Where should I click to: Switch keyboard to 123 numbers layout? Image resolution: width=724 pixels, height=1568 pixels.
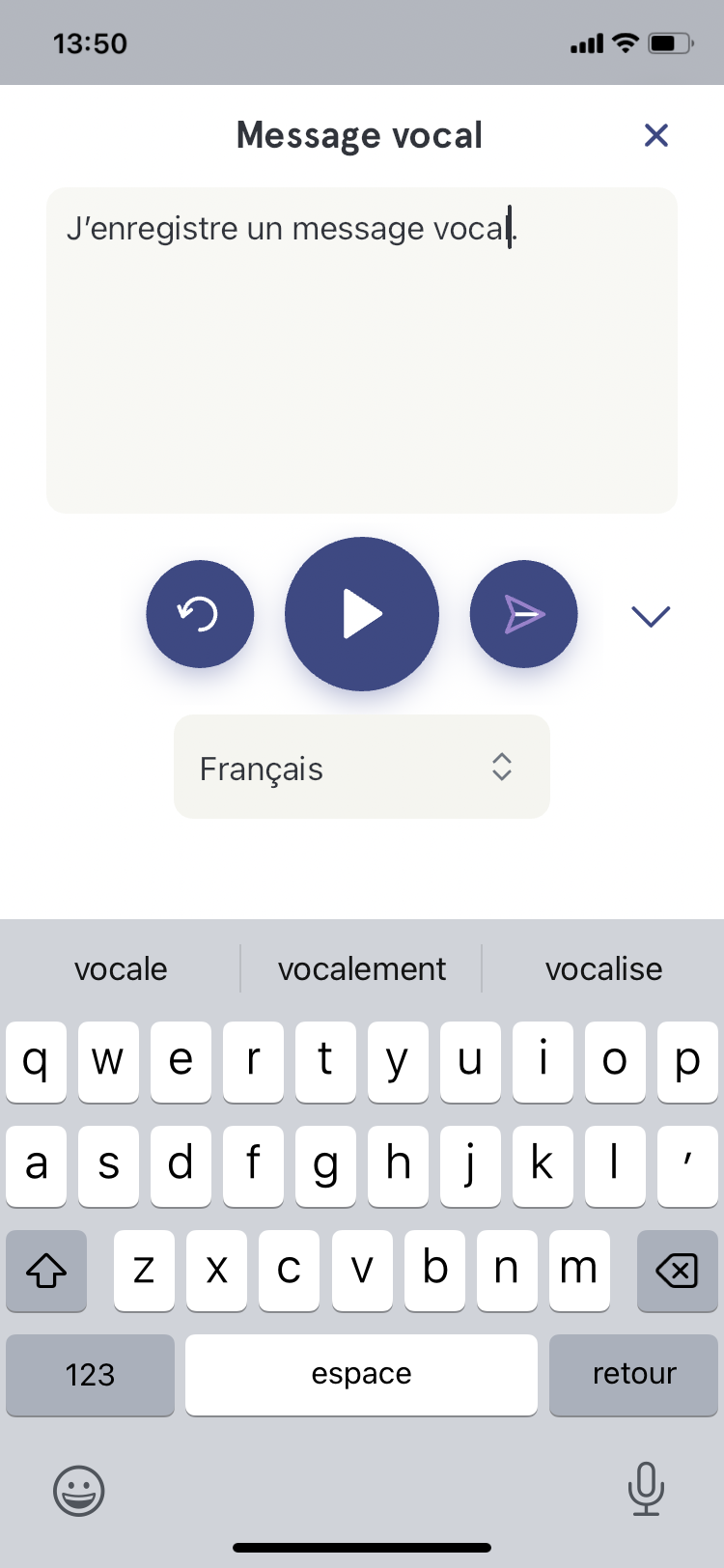tap(90, 1375)
